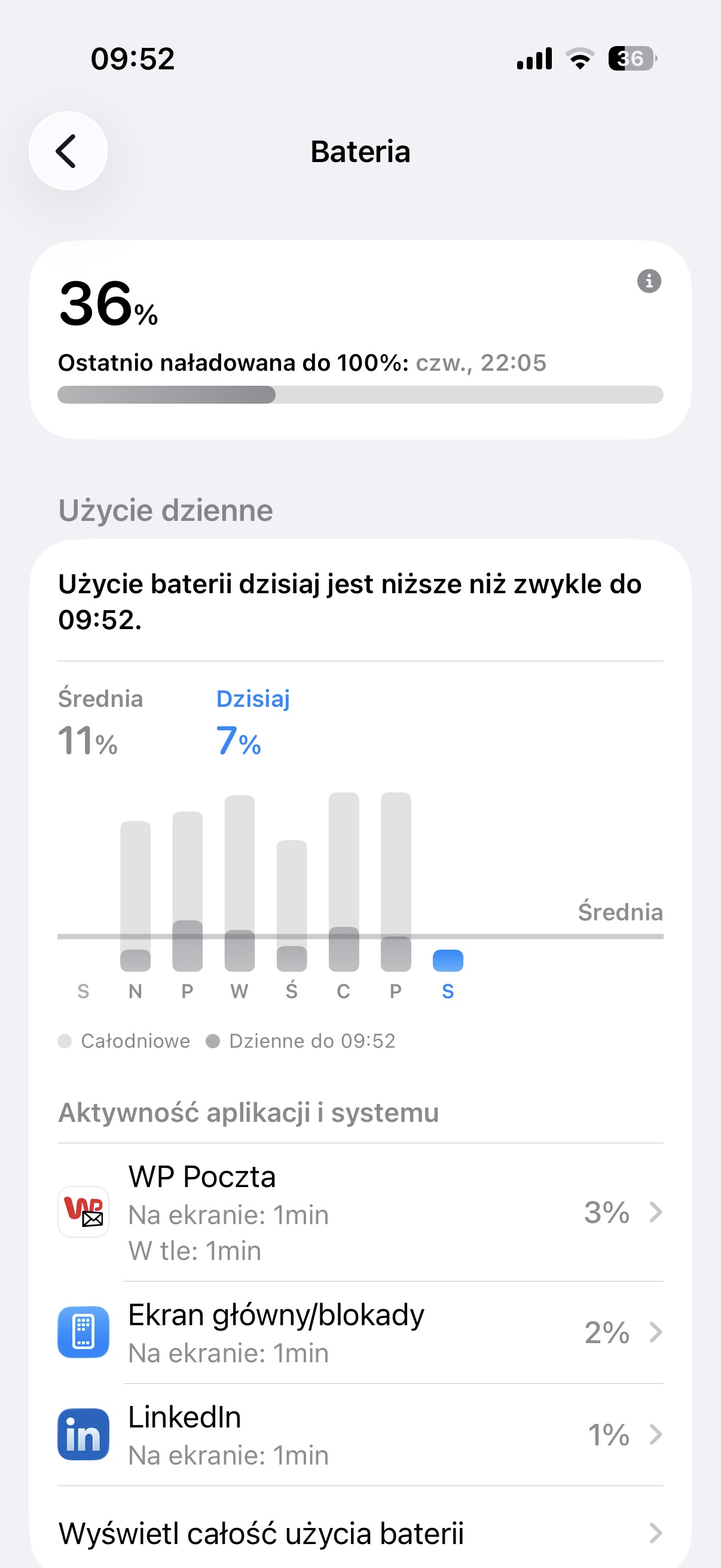Tap the 36% battery progress bar

tap(360, 395)
